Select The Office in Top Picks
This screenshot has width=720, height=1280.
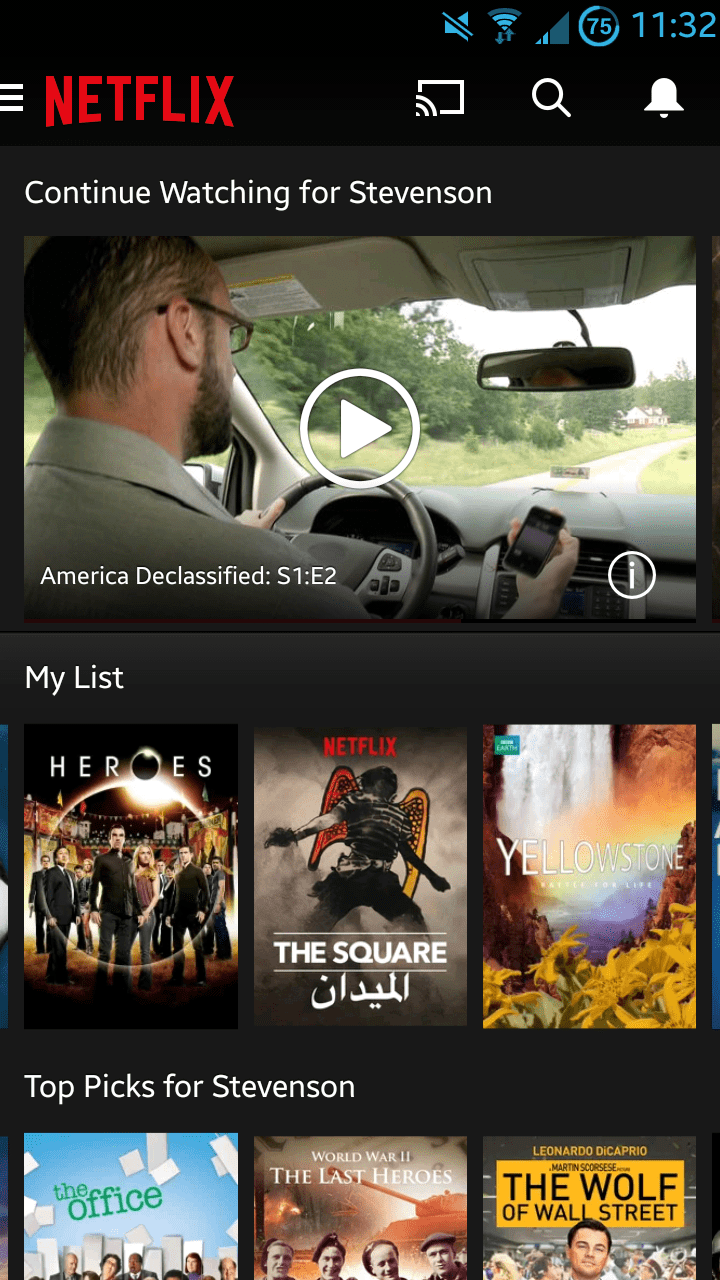pos(131,1207)
